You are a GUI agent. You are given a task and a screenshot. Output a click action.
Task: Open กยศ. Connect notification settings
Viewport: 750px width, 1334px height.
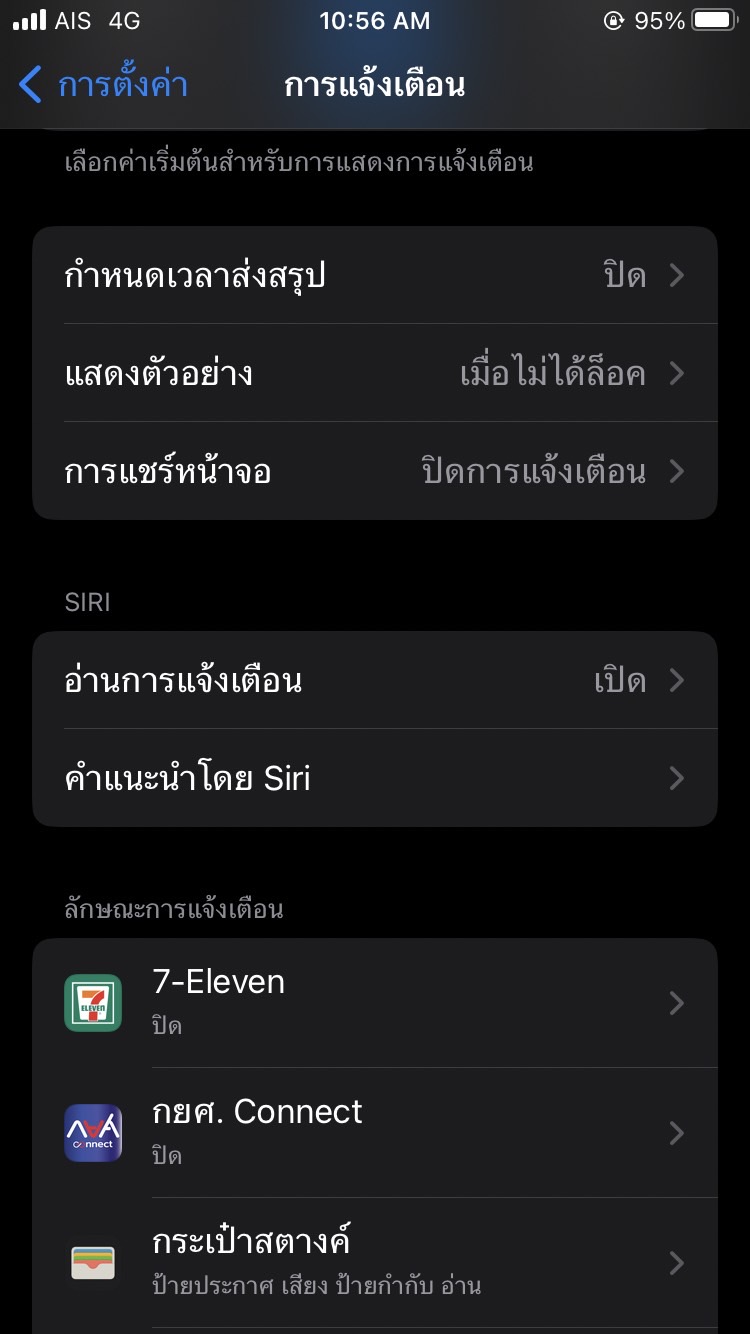pyautogui.click(x=375, y=1133)
